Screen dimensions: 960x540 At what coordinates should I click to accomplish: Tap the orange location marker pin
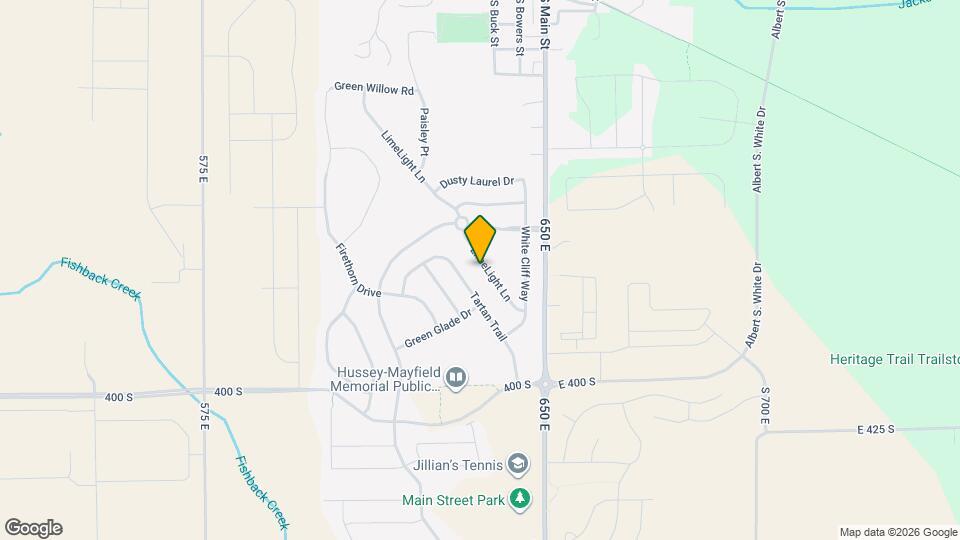[x=481, y=238]
